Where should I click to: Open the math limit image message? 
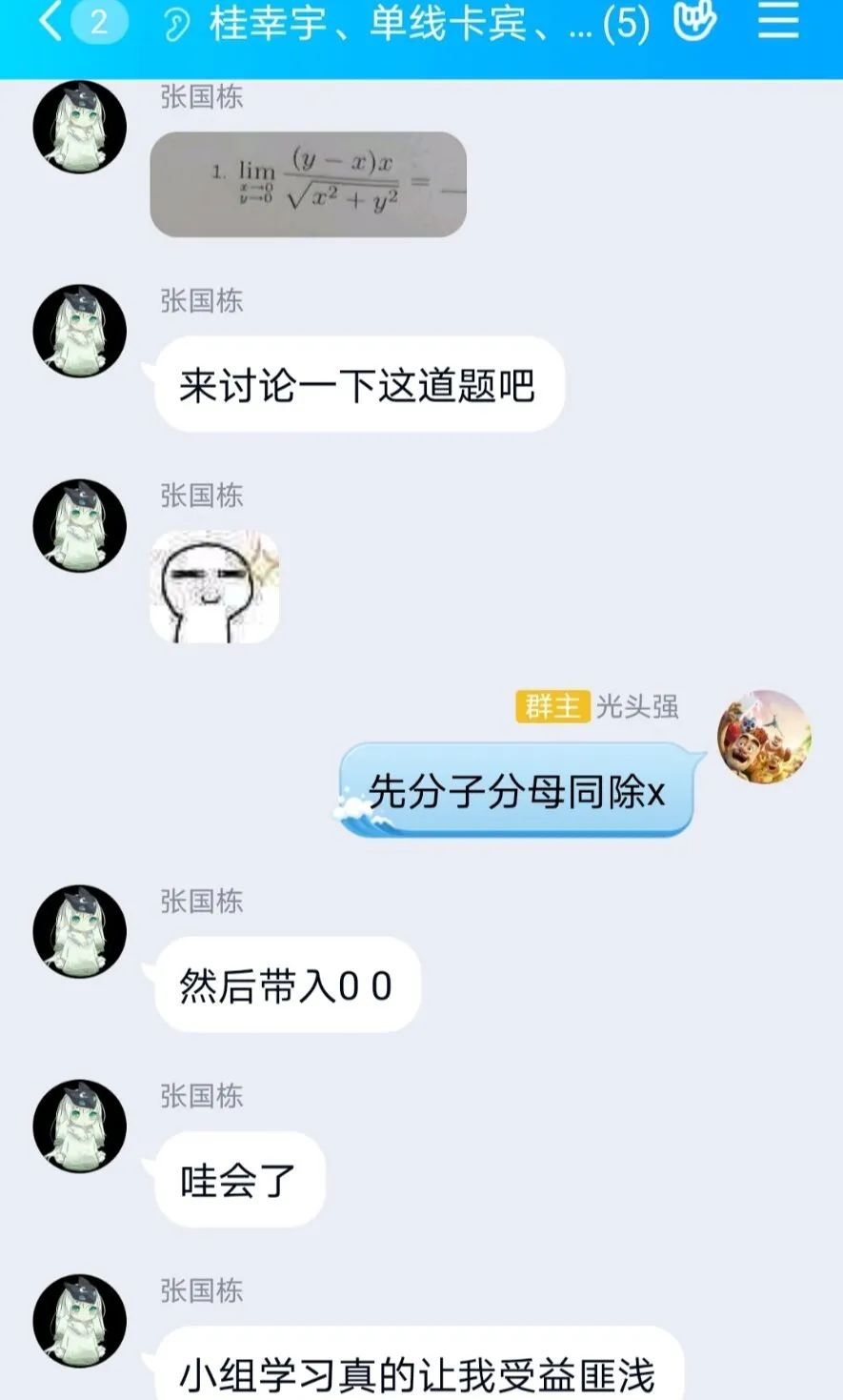pos(308,184)
